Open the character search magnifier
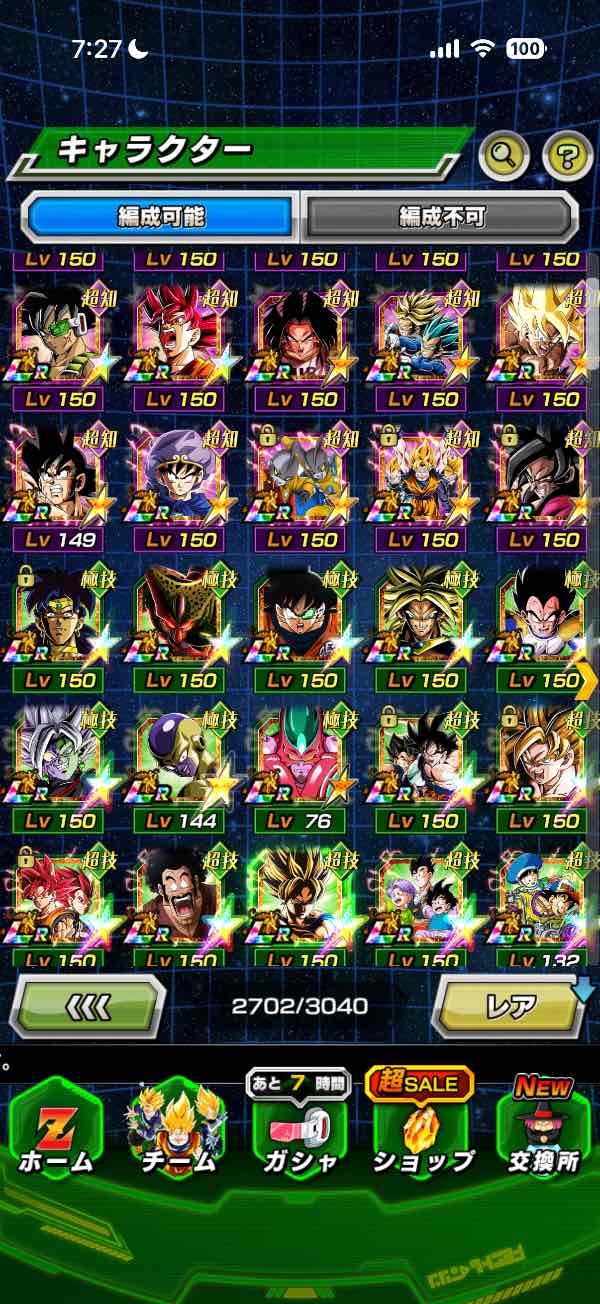This screenshot has width=600, height=1304. click(503, 155)
